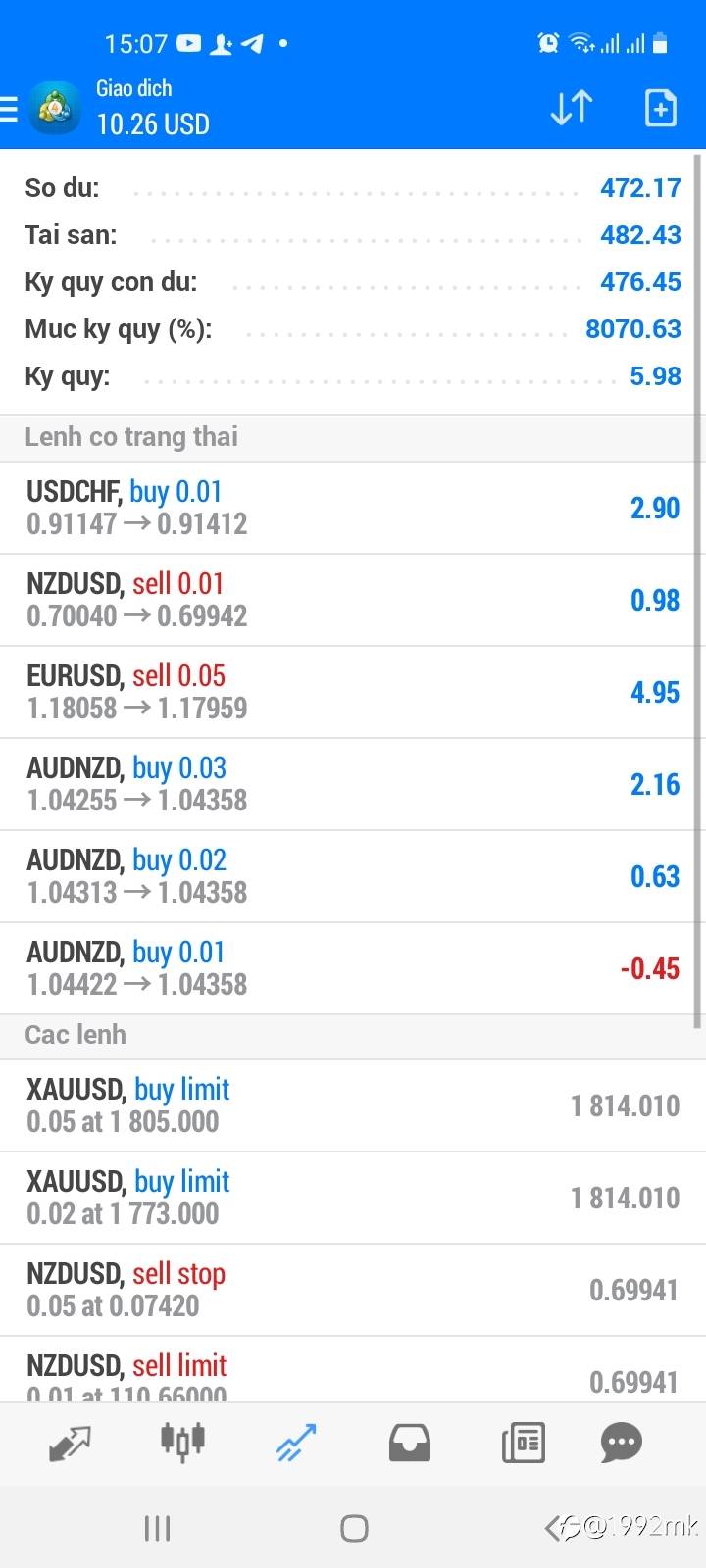Tap the sort arrows icon
706x1568 pixels.
click(572, 108)
